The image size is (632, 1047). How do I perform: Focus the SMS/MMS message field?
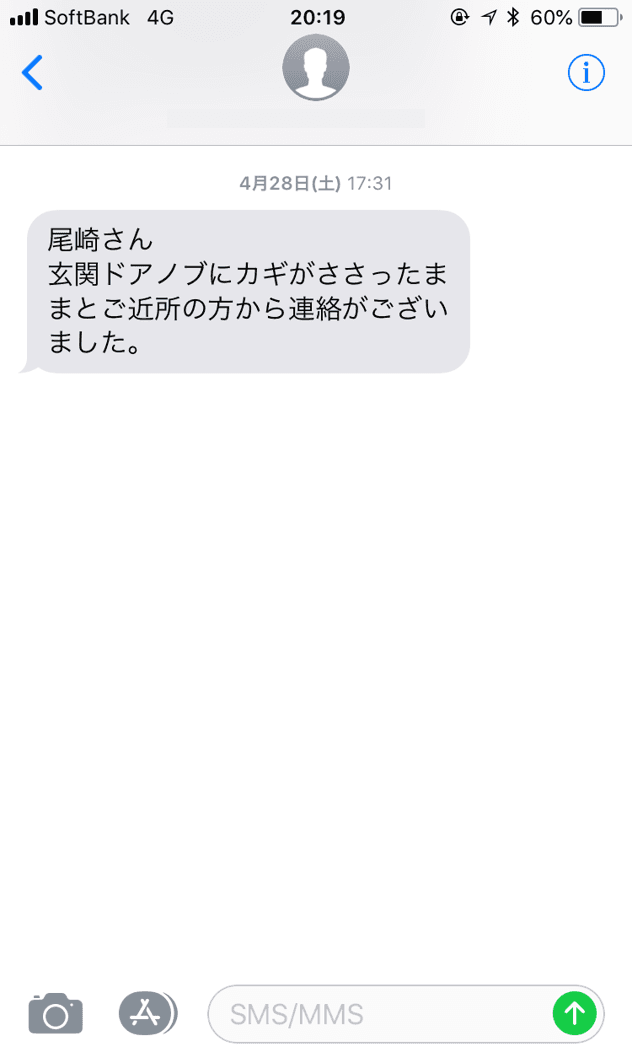380,1015
